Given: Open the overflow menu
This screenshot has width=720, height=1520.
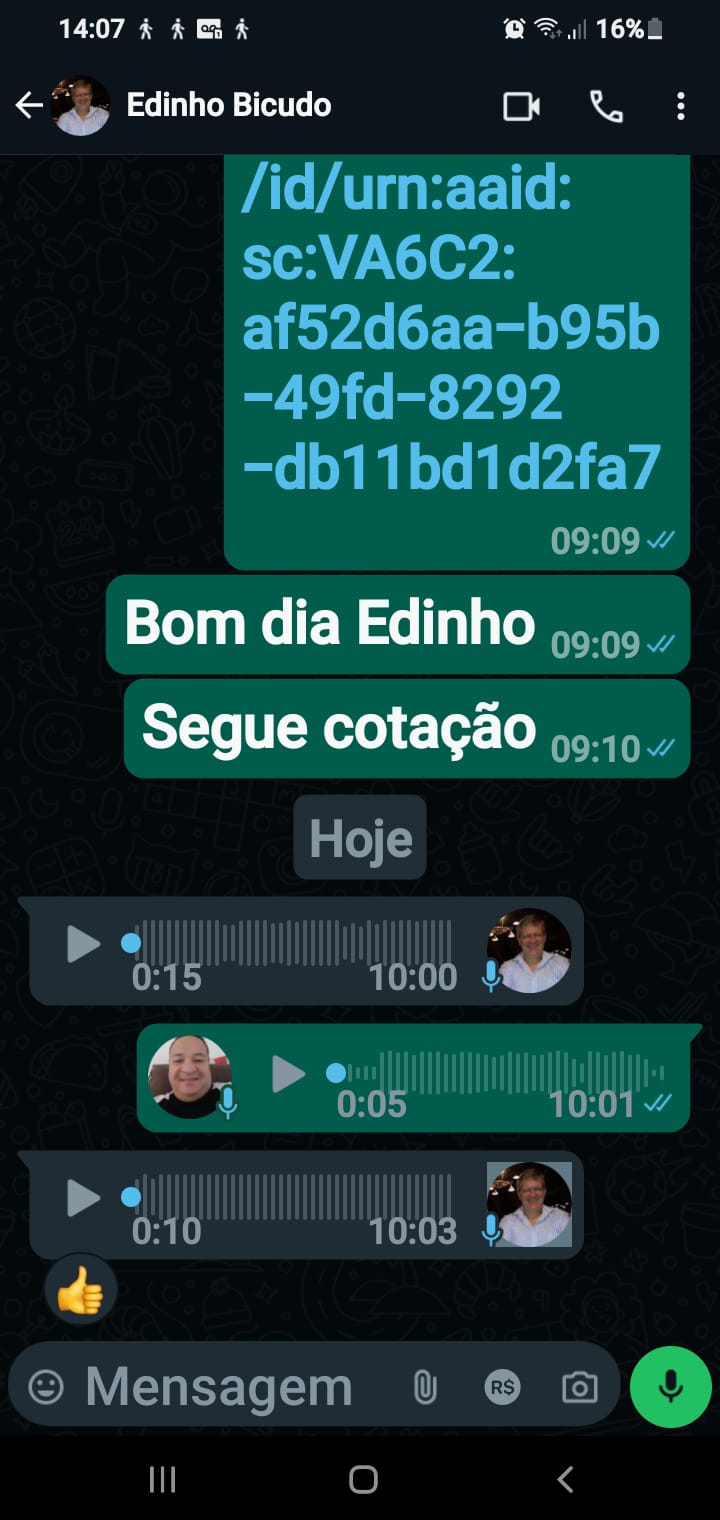Looking at the screenshot, I should tap(680, 106).
